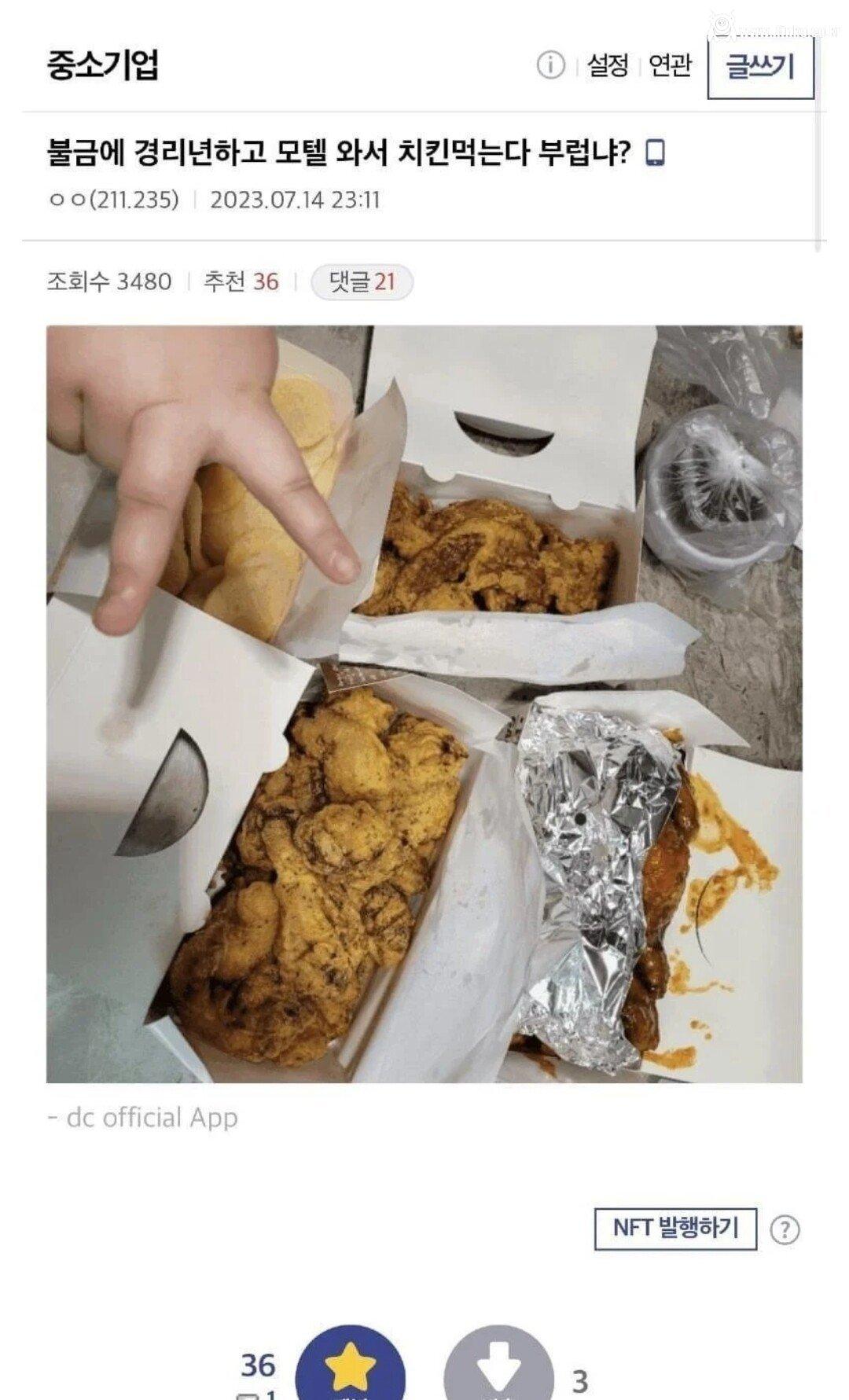Open the fried chicken photo

424,704
